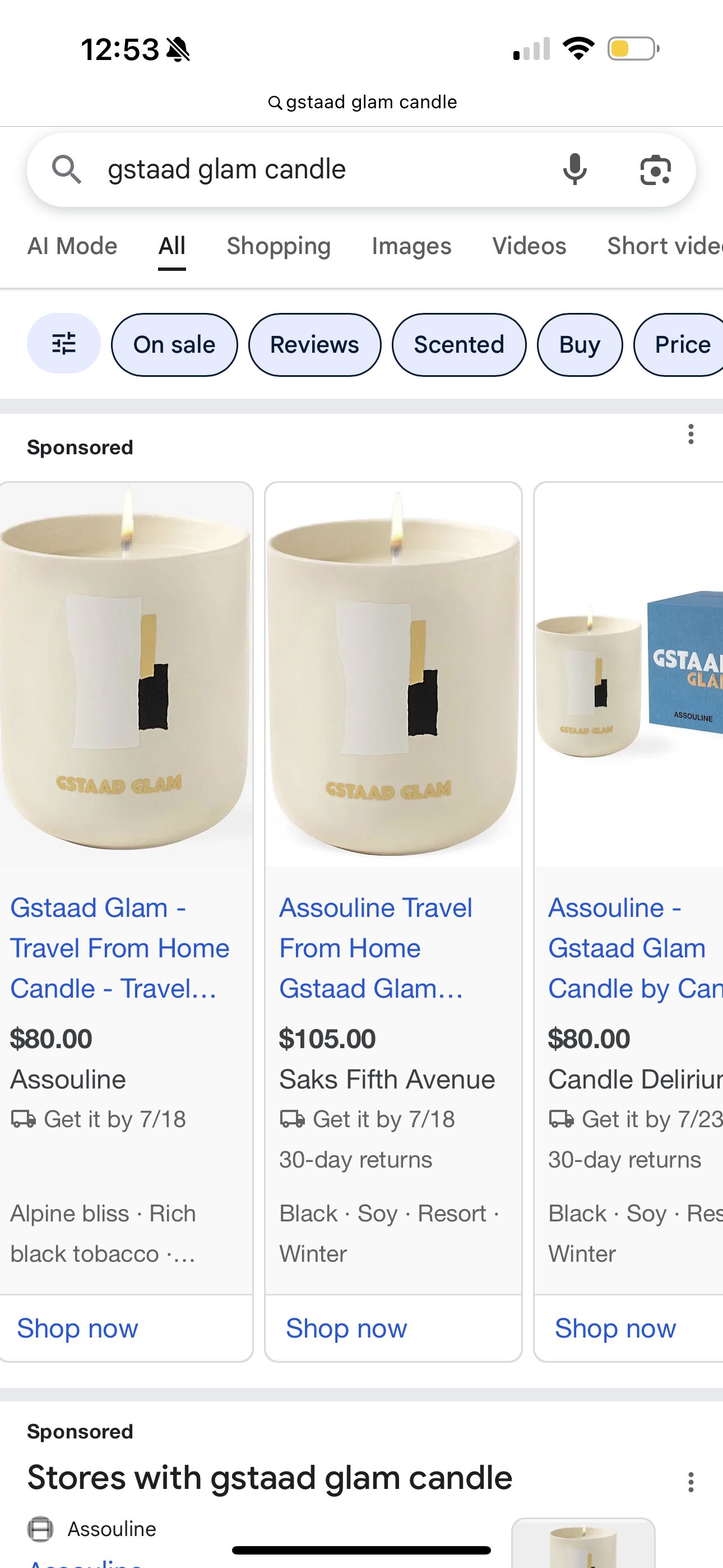Open the menu beside Stores with gstaad glam candle
This screenshot has width=723, height=1568.
click(690, 1482)
